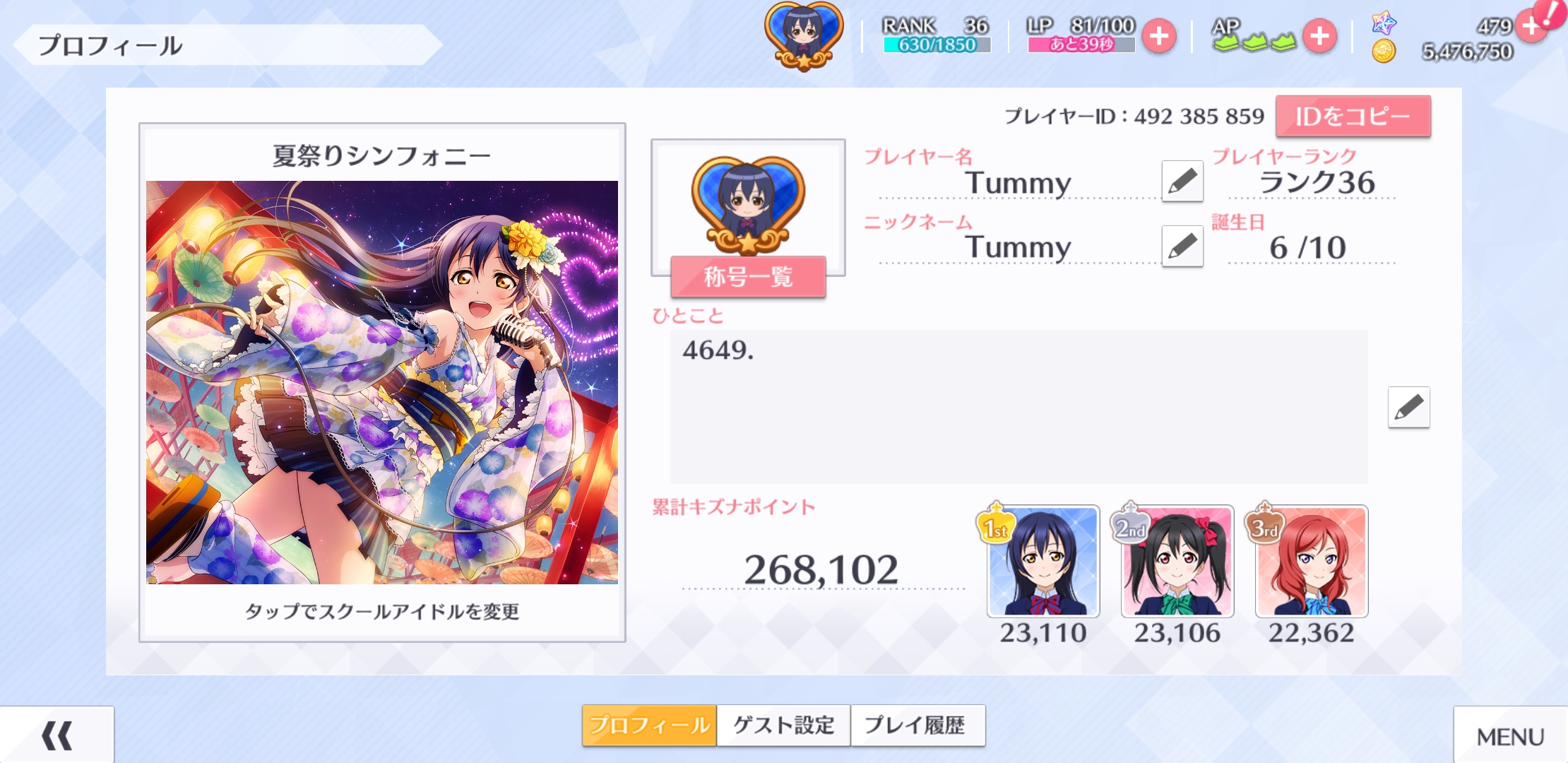This screenshot has width=1568, height=763.
Task: Edit the ひとこと comment
Action: (1408, 407)
